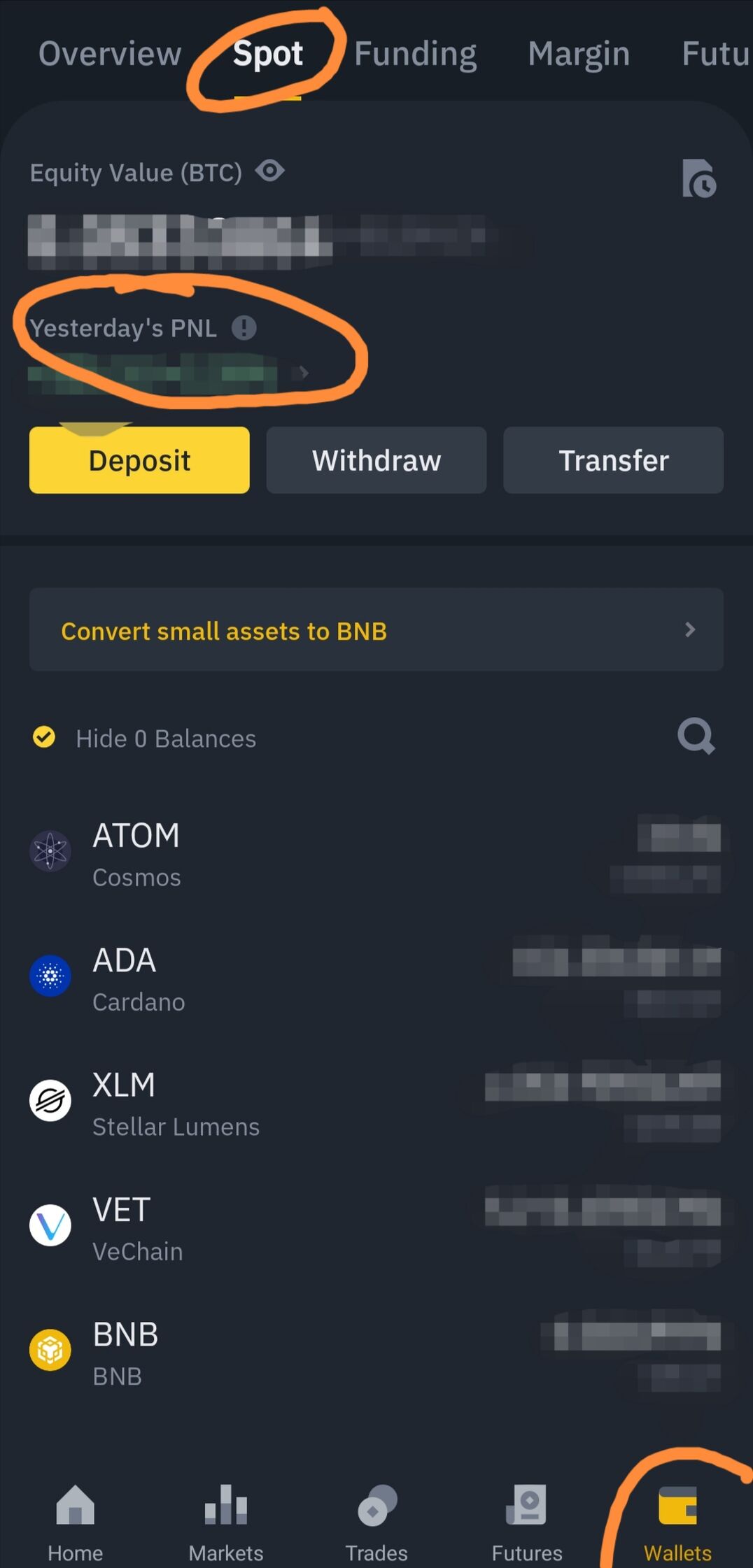753x1568 pixels.
Task: Hide the equity value with eye icon
Action: [x=270, y=171]
